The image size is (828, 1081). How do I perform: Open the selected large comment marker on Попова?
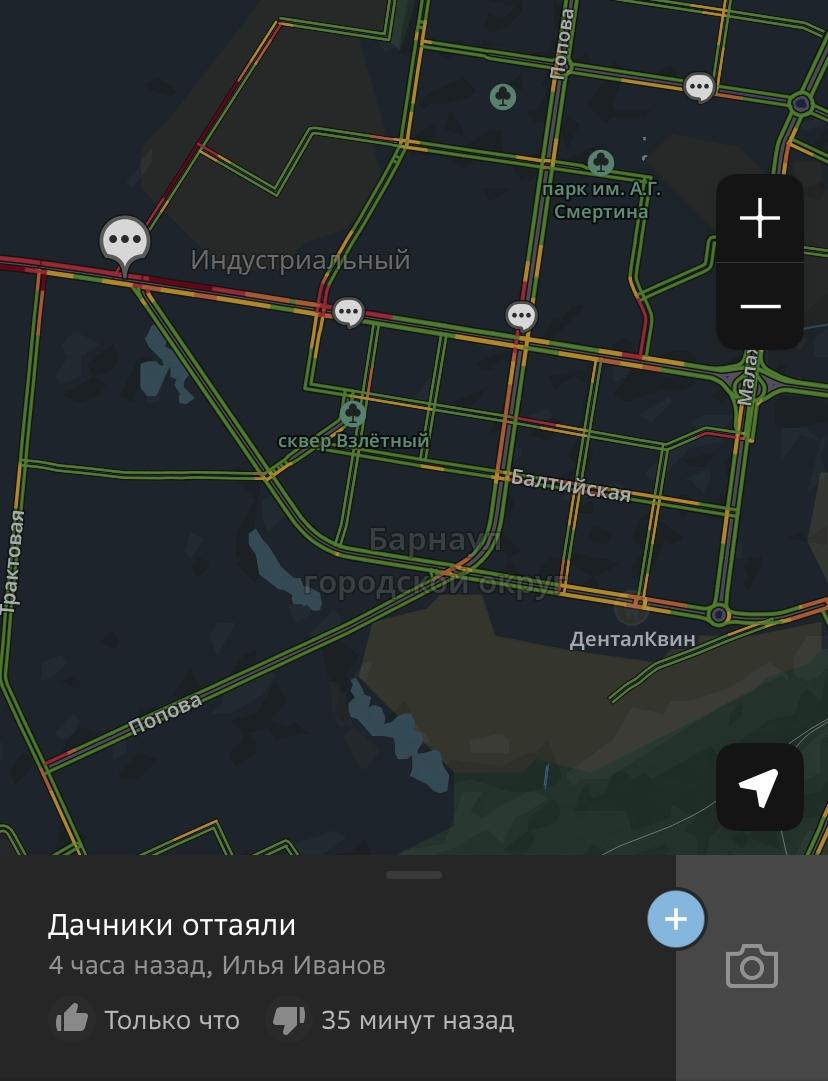click(x=125, y=242)
